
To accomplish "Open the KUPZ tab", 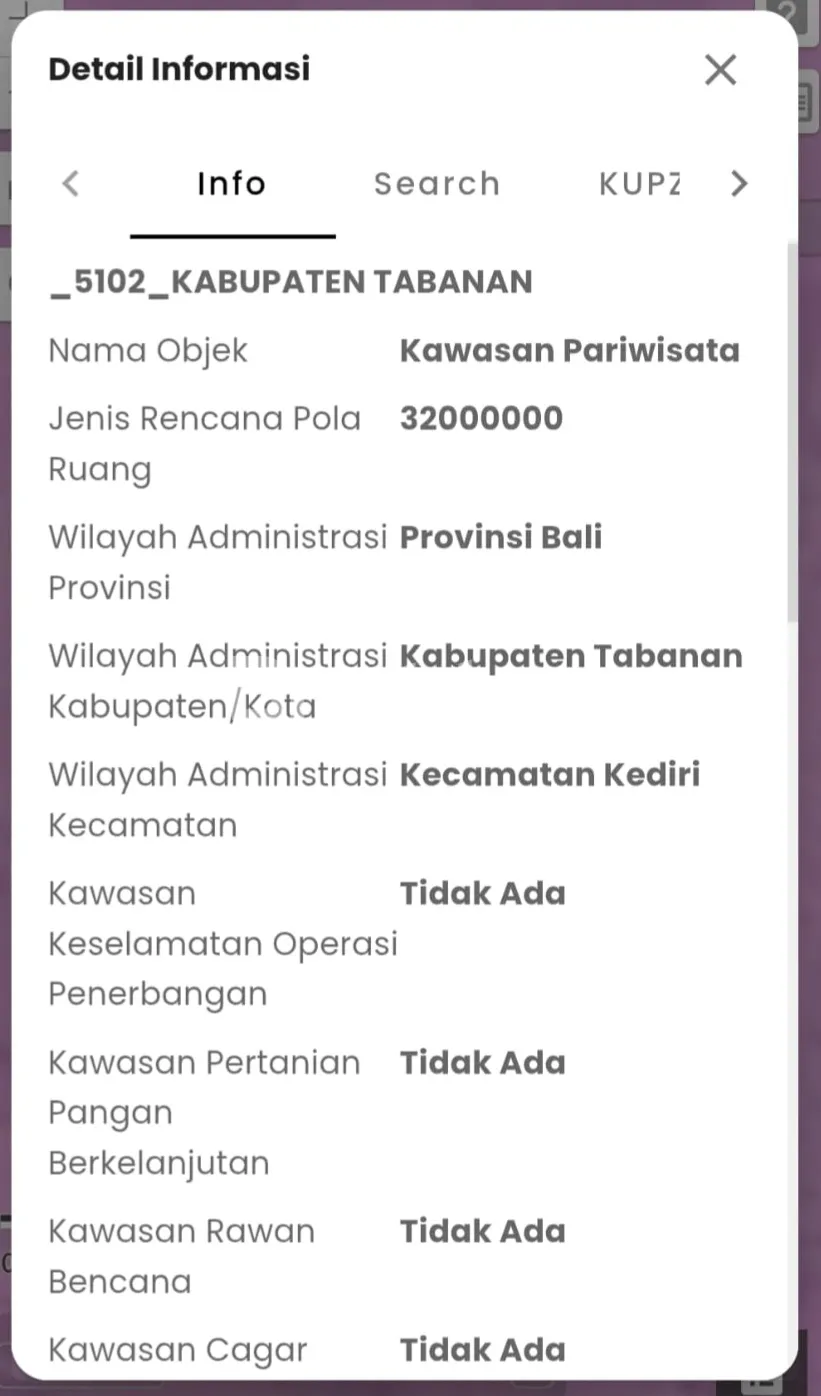I will (639, 184).
